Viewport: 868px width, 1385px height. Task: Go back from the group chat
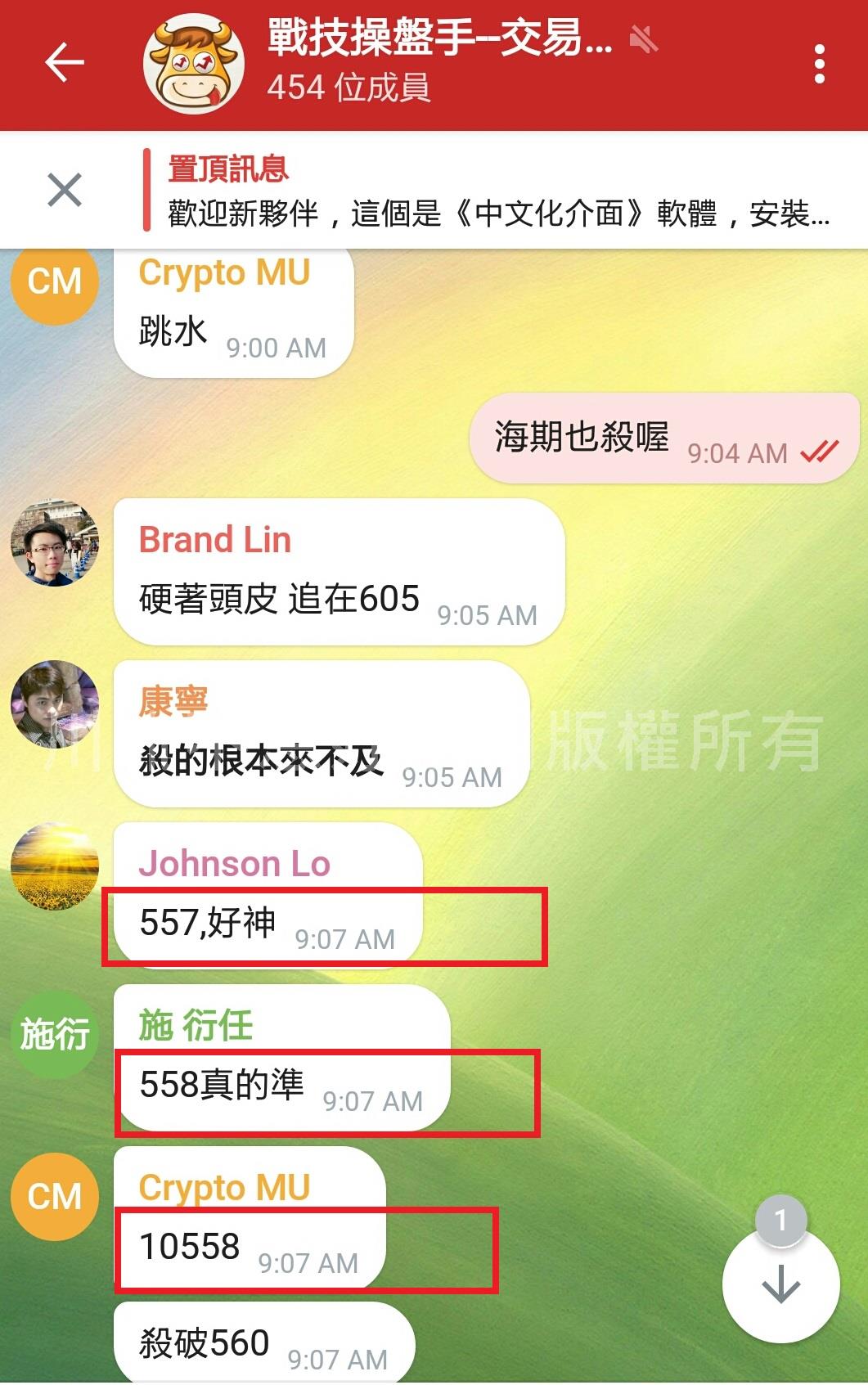click(65, 63)
